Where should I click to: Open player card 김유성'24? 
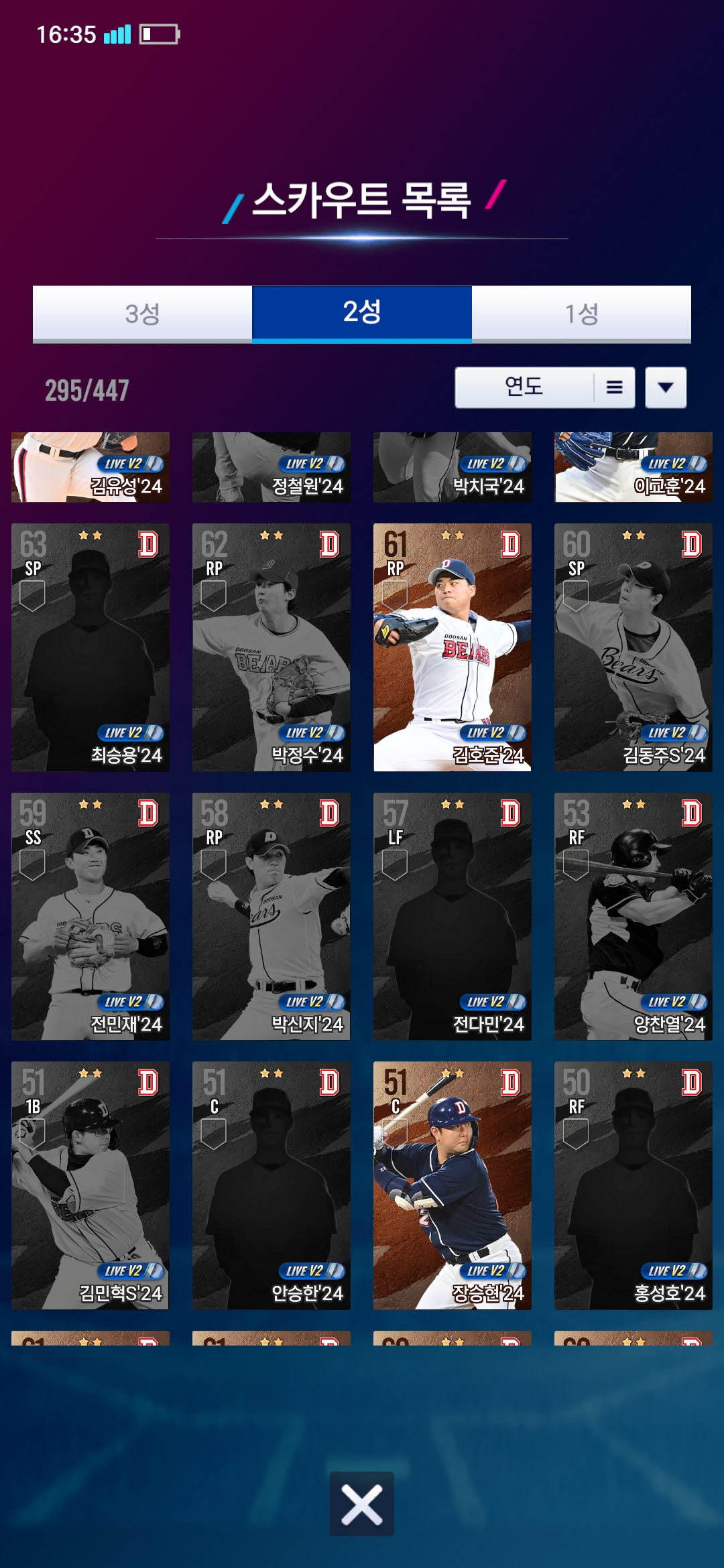tap(90, 467)
